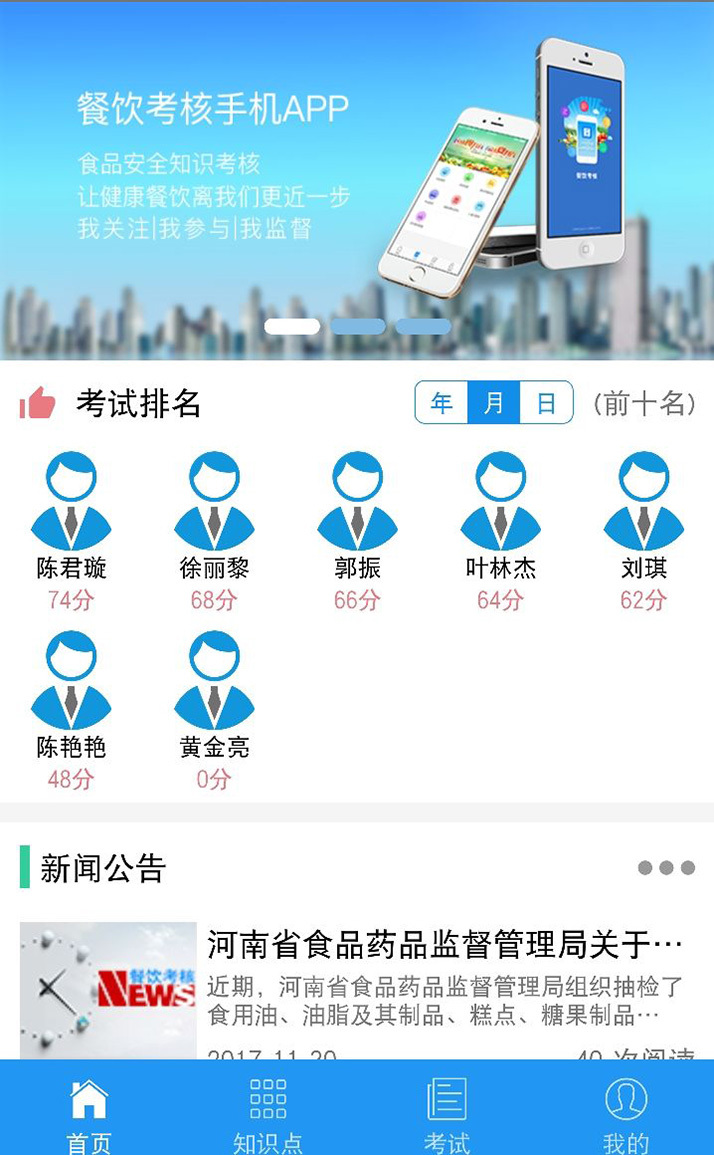
Task: Select the 月 (month) ranking segment
Action: coord(494,403)
